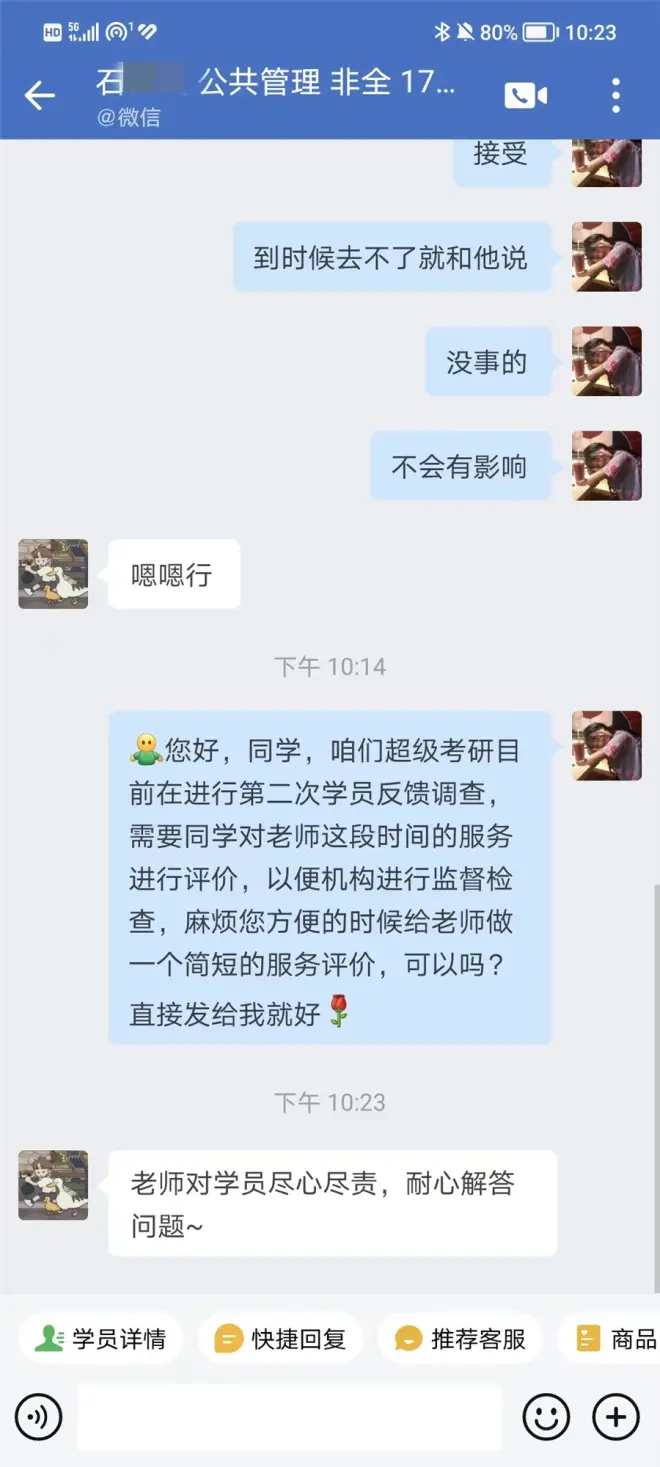Switch to voice input mode
This screenshot has height=1467, width=660.
click(39, 1417)
